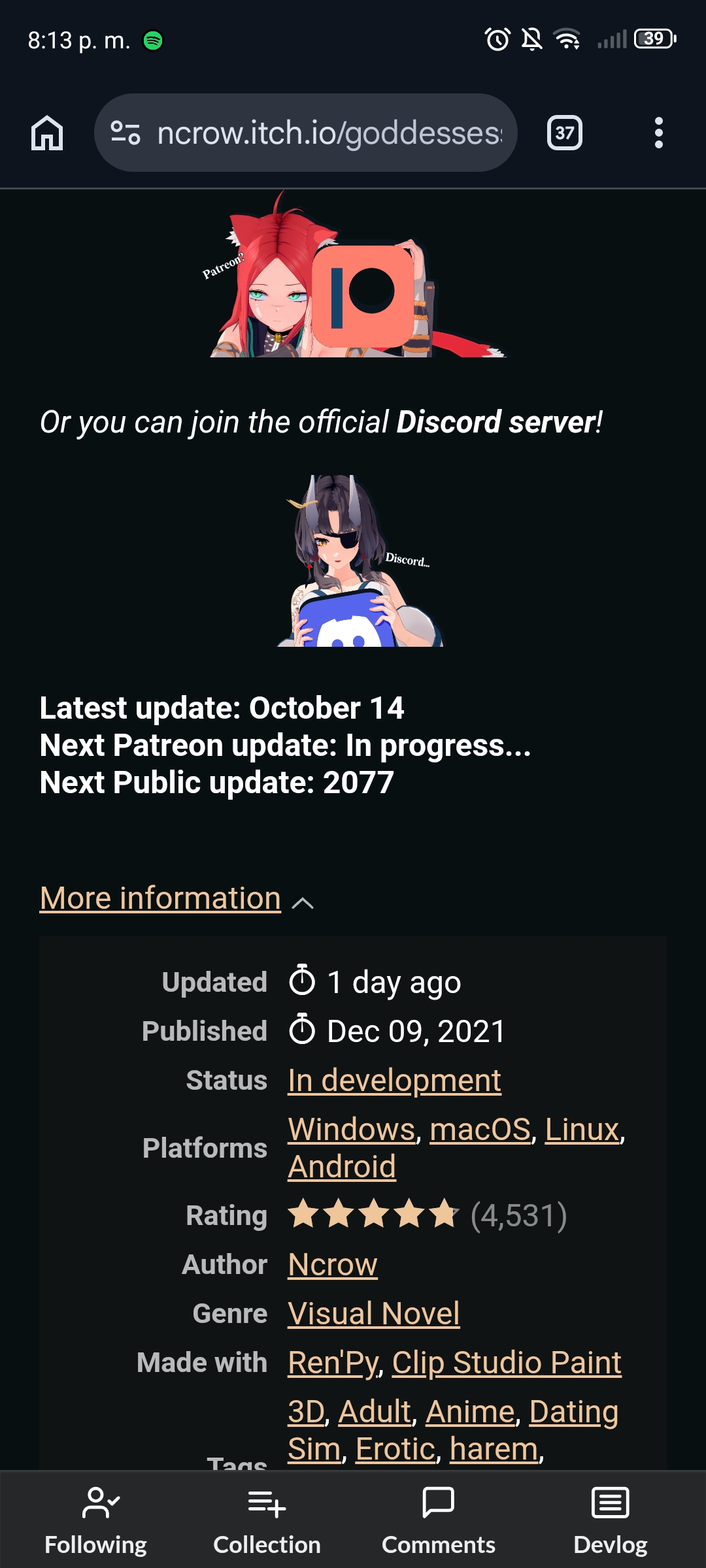Select the Windows platform link
The height and width of the screenshot is (1568, 706).
(x=352, y=1129)
